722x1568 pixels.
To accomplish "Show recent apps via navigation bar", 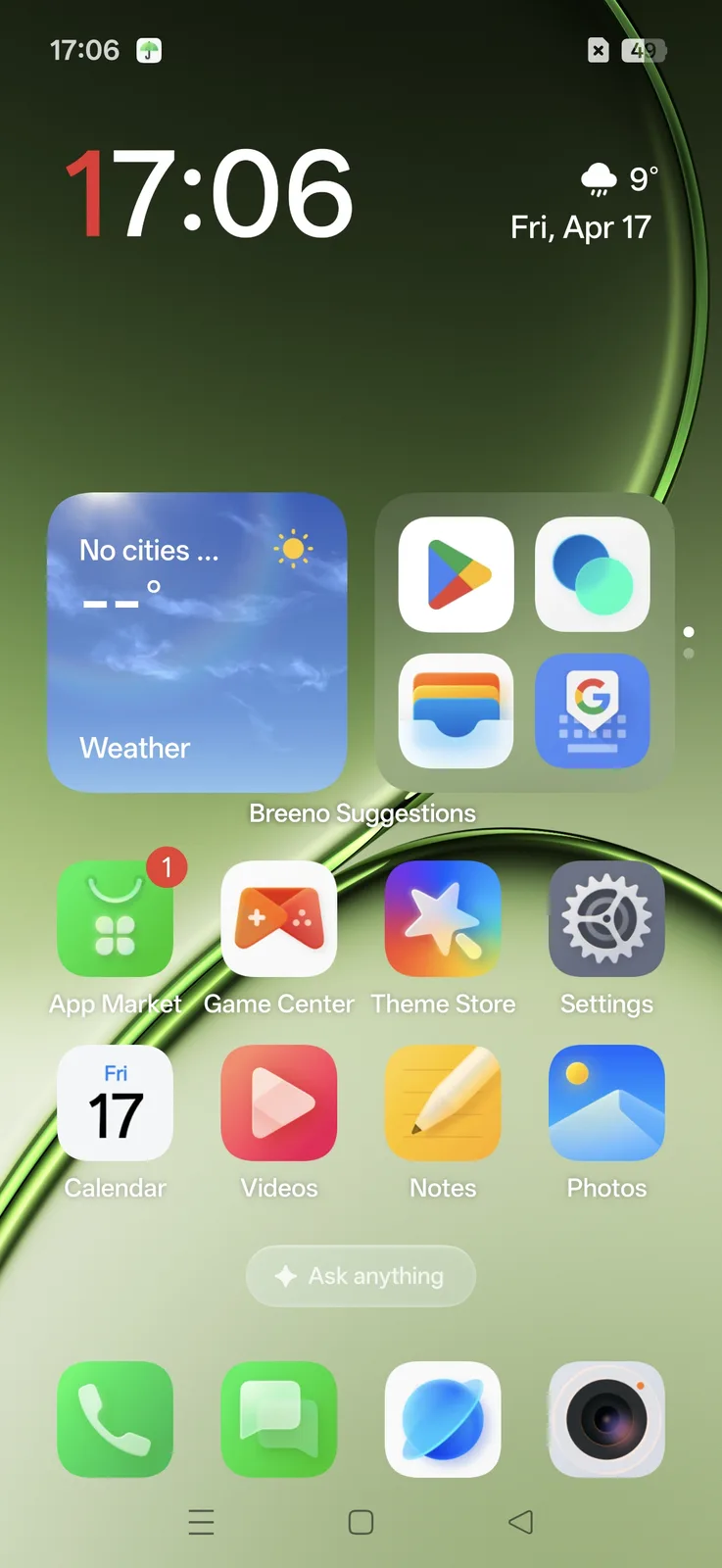I will pos(201,1522).
